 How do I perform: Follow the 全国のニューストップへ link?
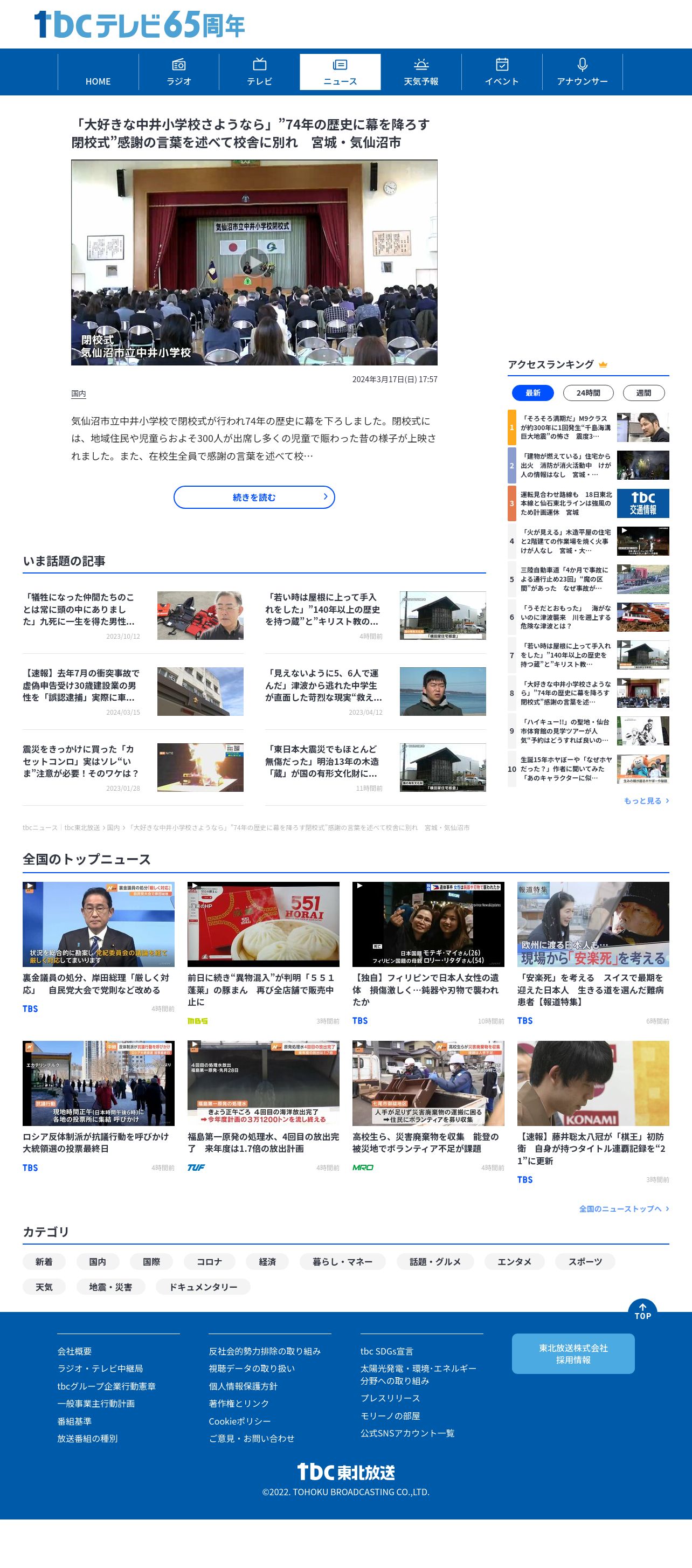pyautogui.click(x=624, y=1208)
